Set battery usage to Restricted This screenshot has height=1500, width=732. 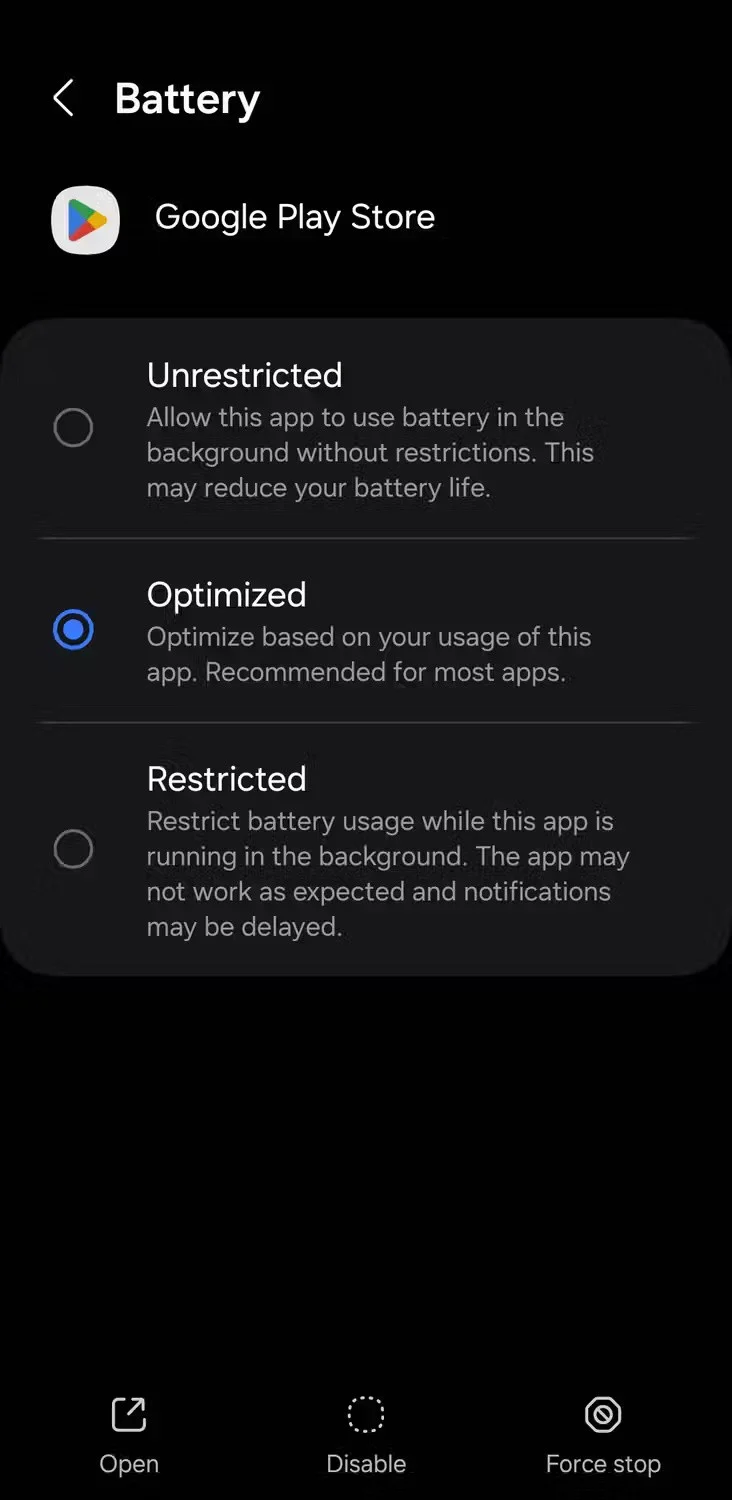click(73, 850)
